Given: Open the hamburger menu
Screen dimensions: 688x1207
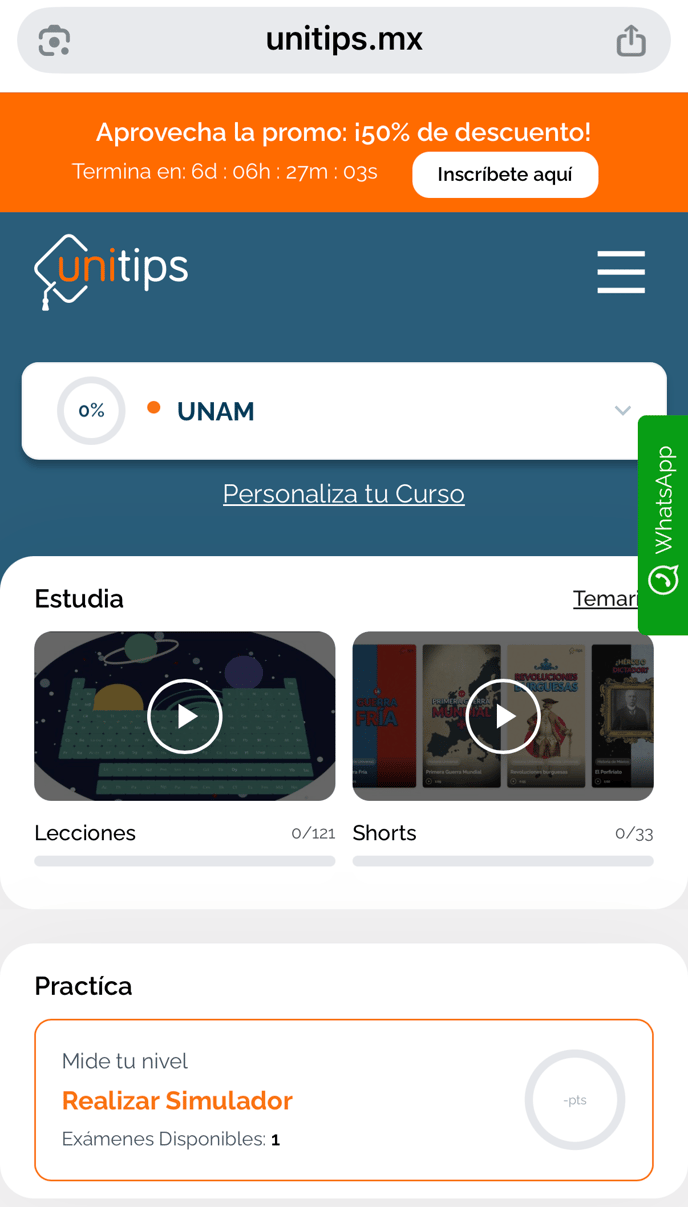Looking at the screenshot, I should (621, 272).
